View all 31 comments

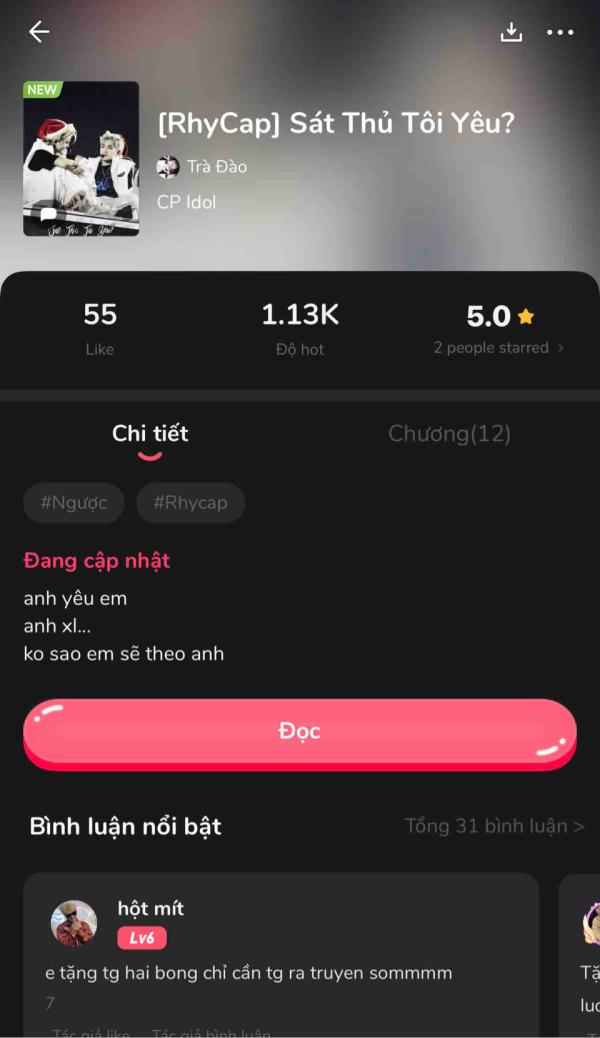pyautogui.click(x=494, y=827)
